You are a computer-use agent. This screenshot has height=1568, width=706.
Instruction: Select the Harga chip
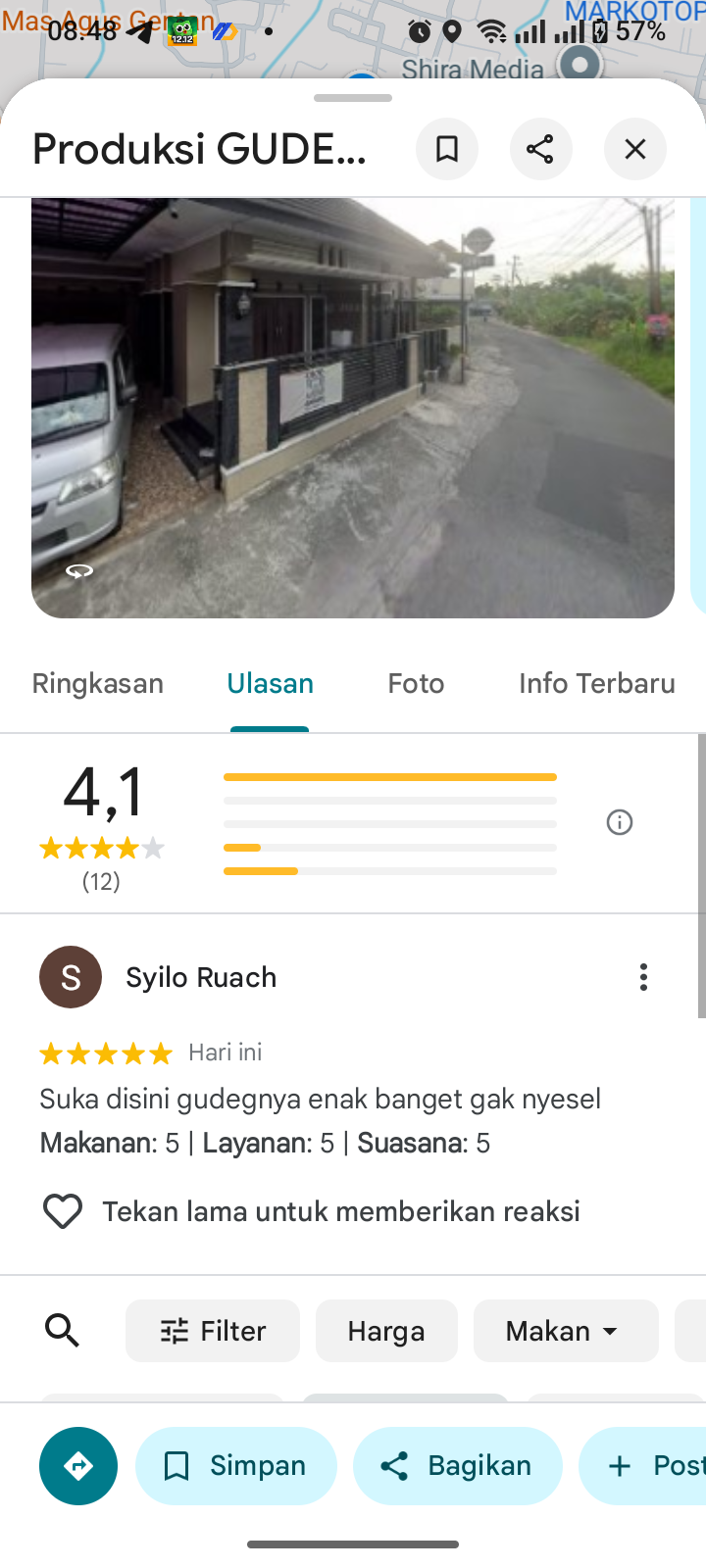[x=386, y=1331]
